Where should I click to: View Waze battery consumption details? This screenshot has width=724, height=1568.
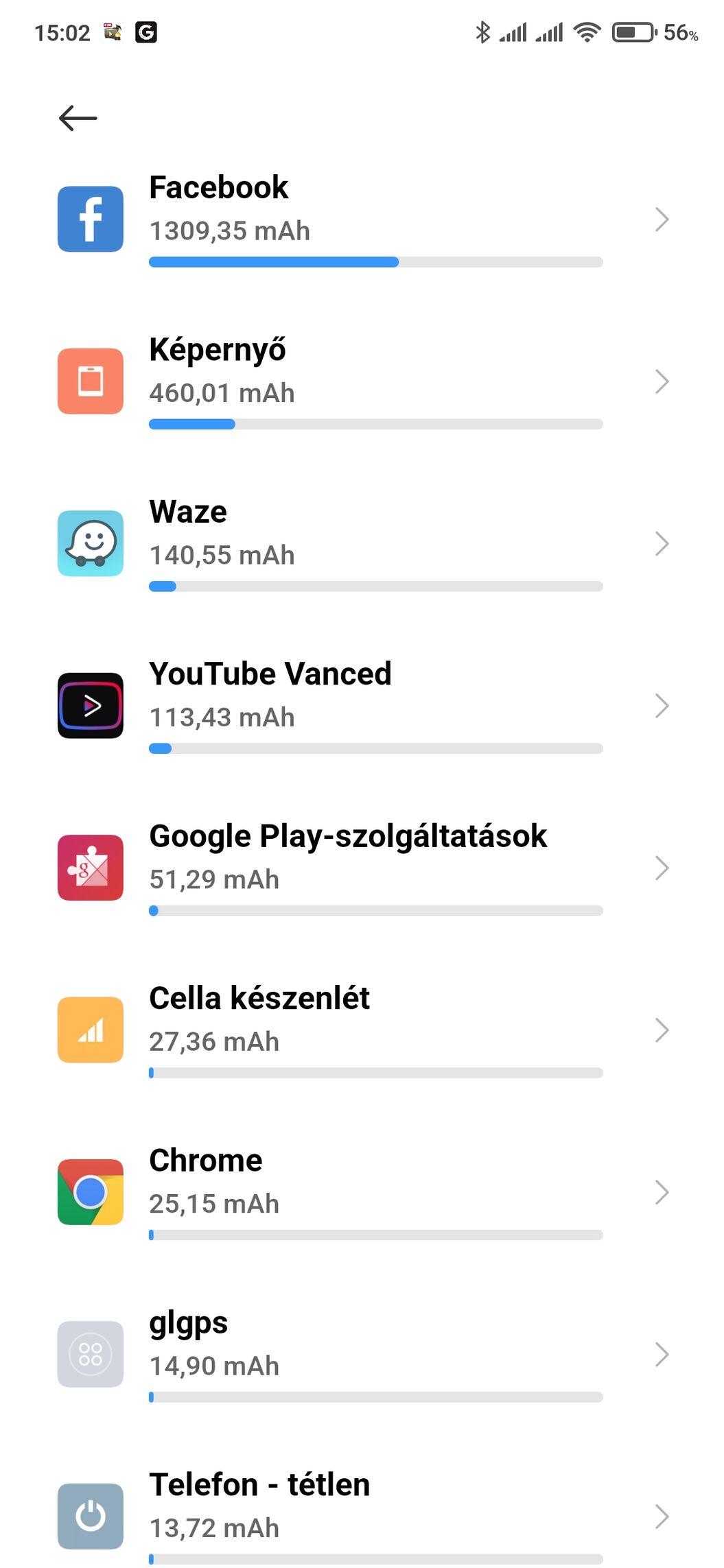click(362, 543)
